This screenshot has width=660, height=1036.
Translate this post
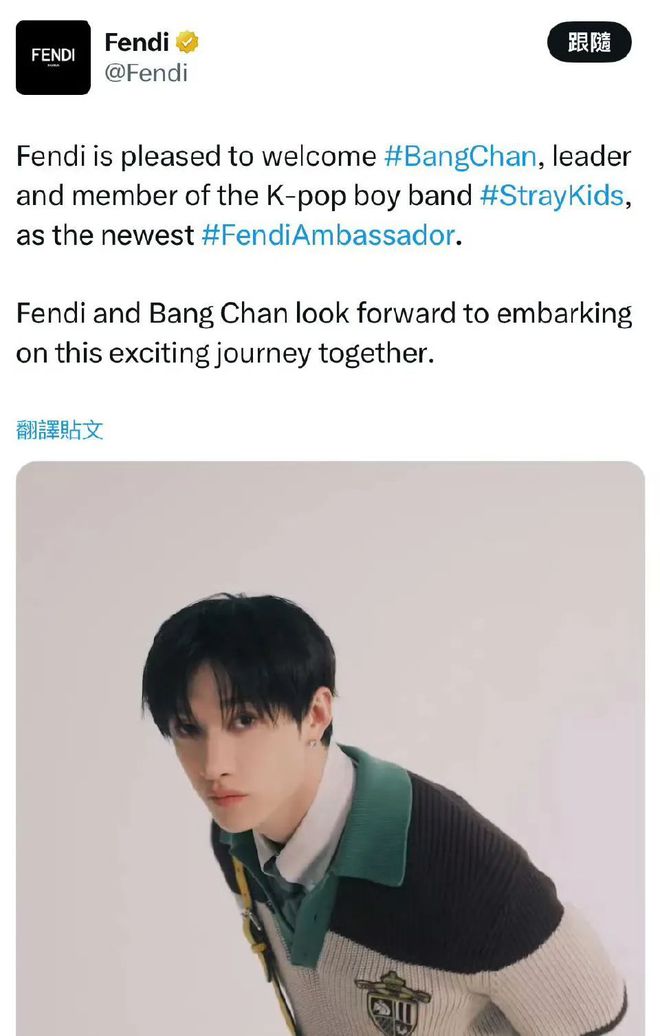60,430
